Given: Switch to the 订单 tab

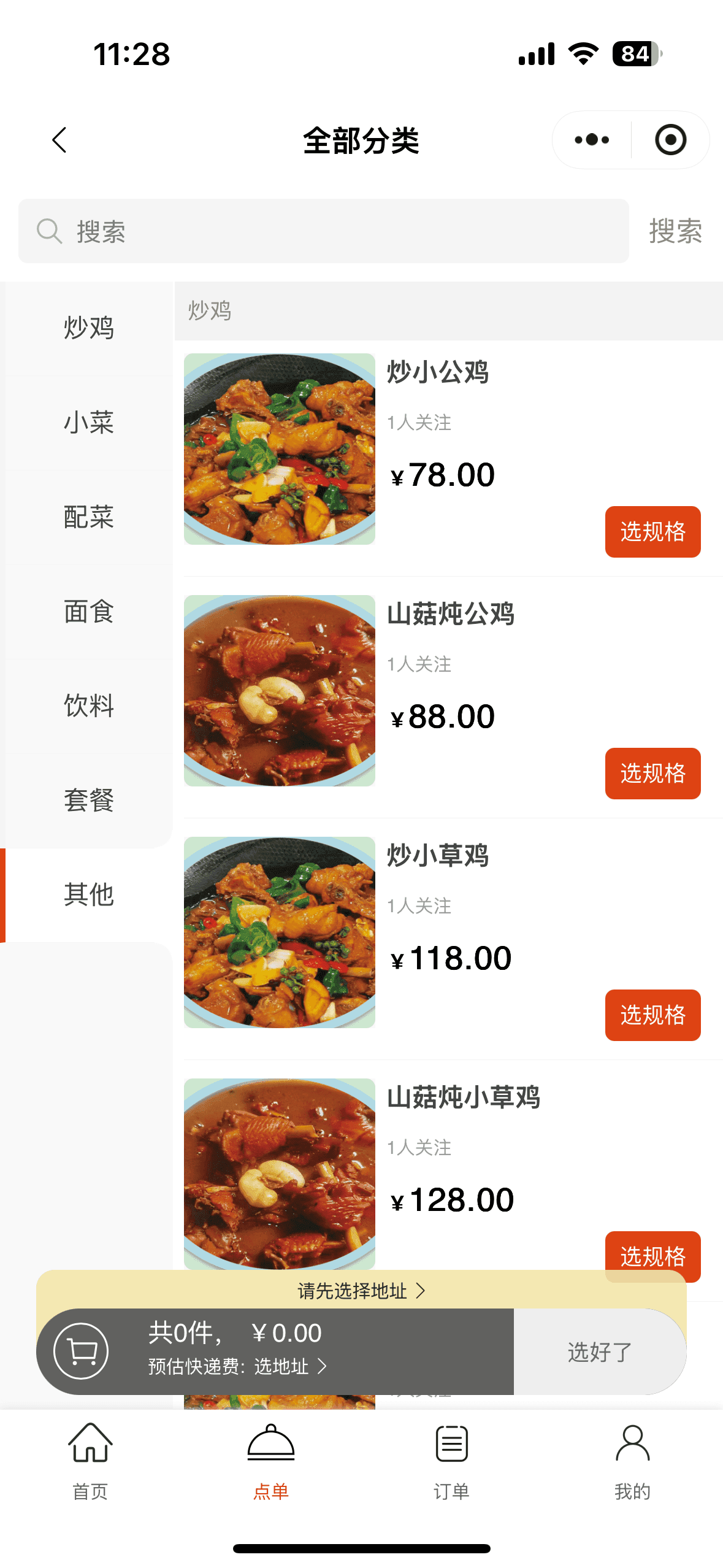Looking at the screenshot, I should [451, 1461].
